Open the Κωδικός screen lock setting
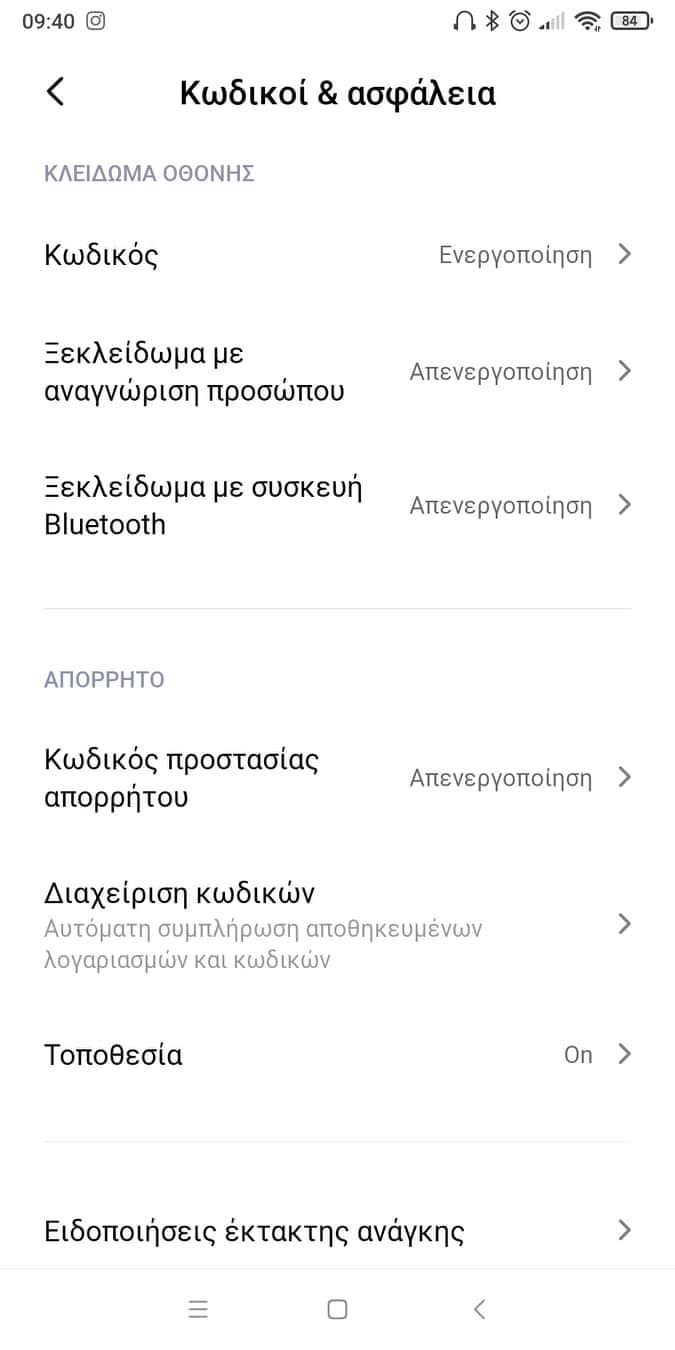This screenshot has width=675, height=1350. (x=337, y=255)
